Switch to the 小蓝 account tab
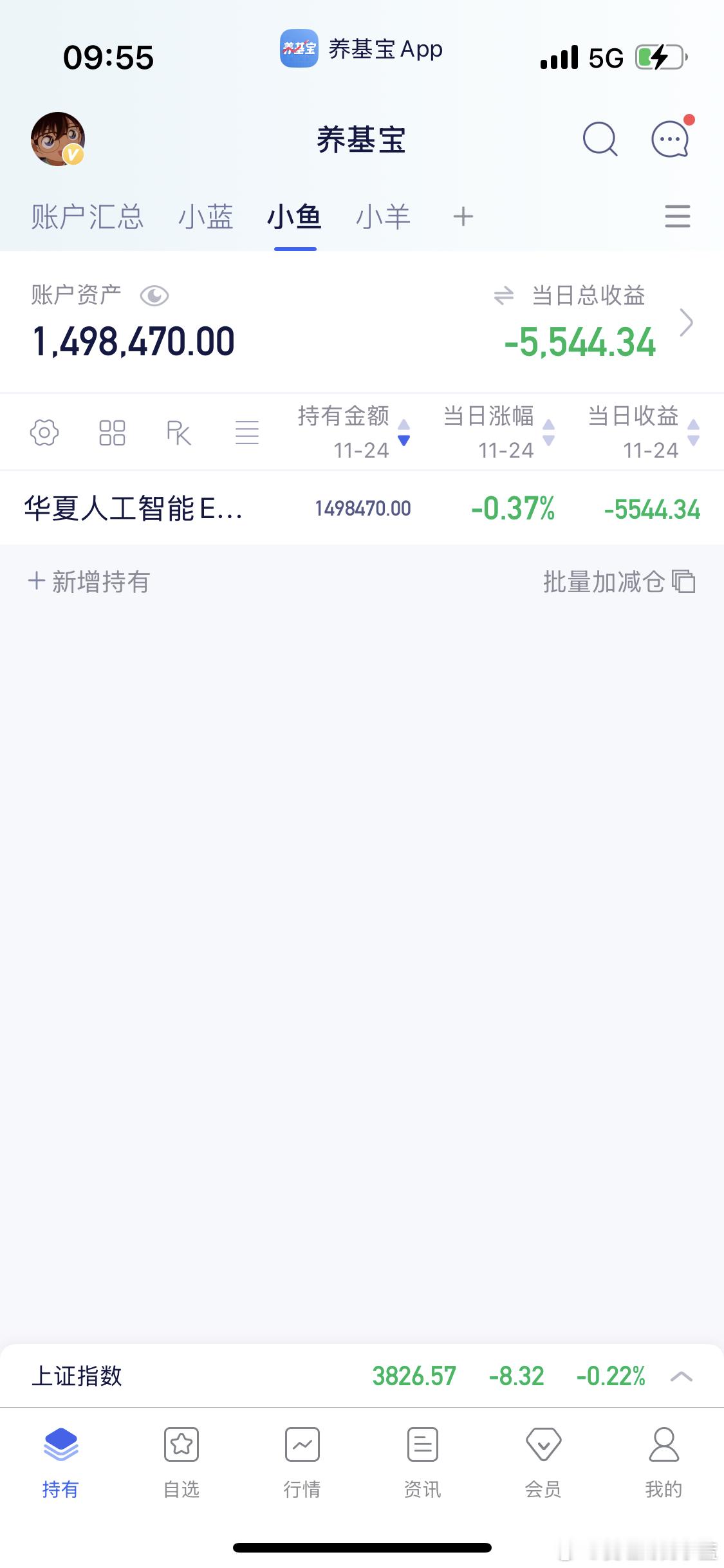The image size is (724, 1568). pyautogui.click(x=206, y=217)
